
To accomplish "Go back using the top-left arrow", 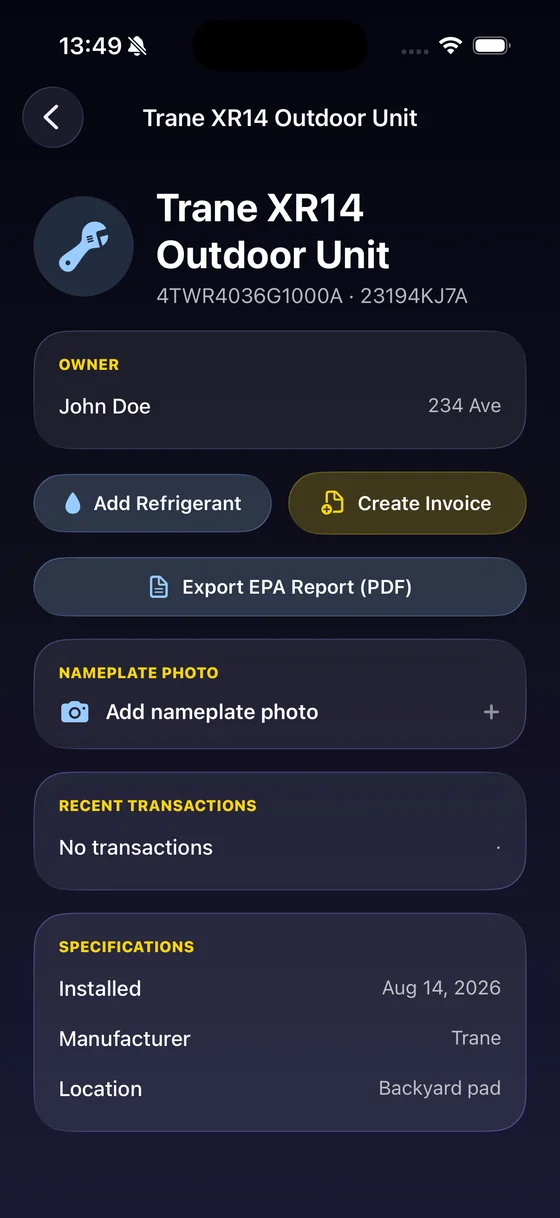I will pos(52,118).
